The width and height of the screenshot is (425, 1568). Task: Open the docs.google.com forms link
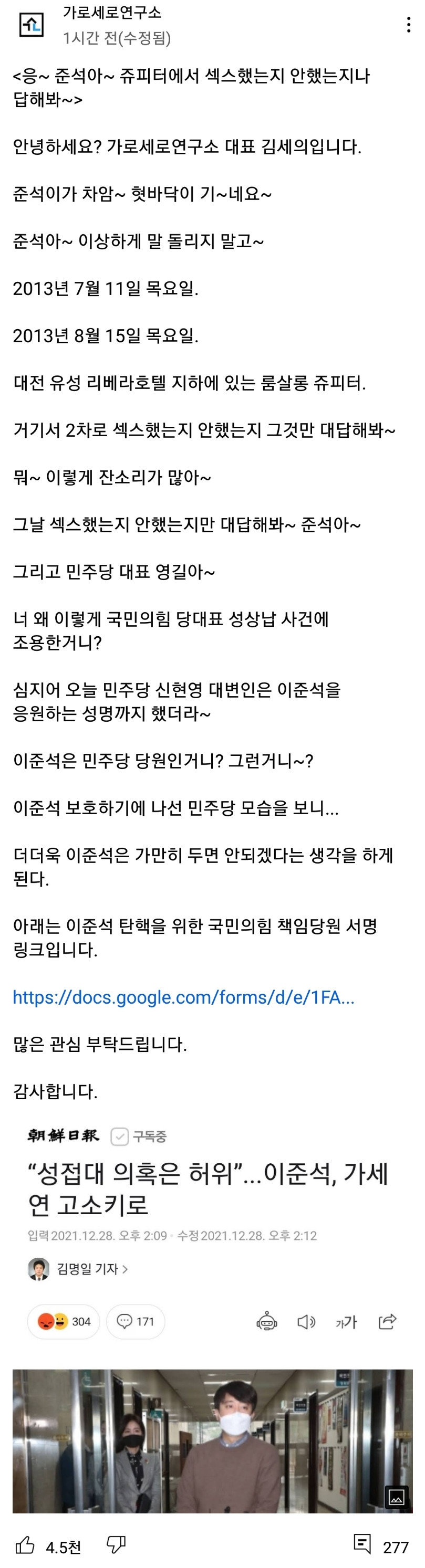[183, 997]
